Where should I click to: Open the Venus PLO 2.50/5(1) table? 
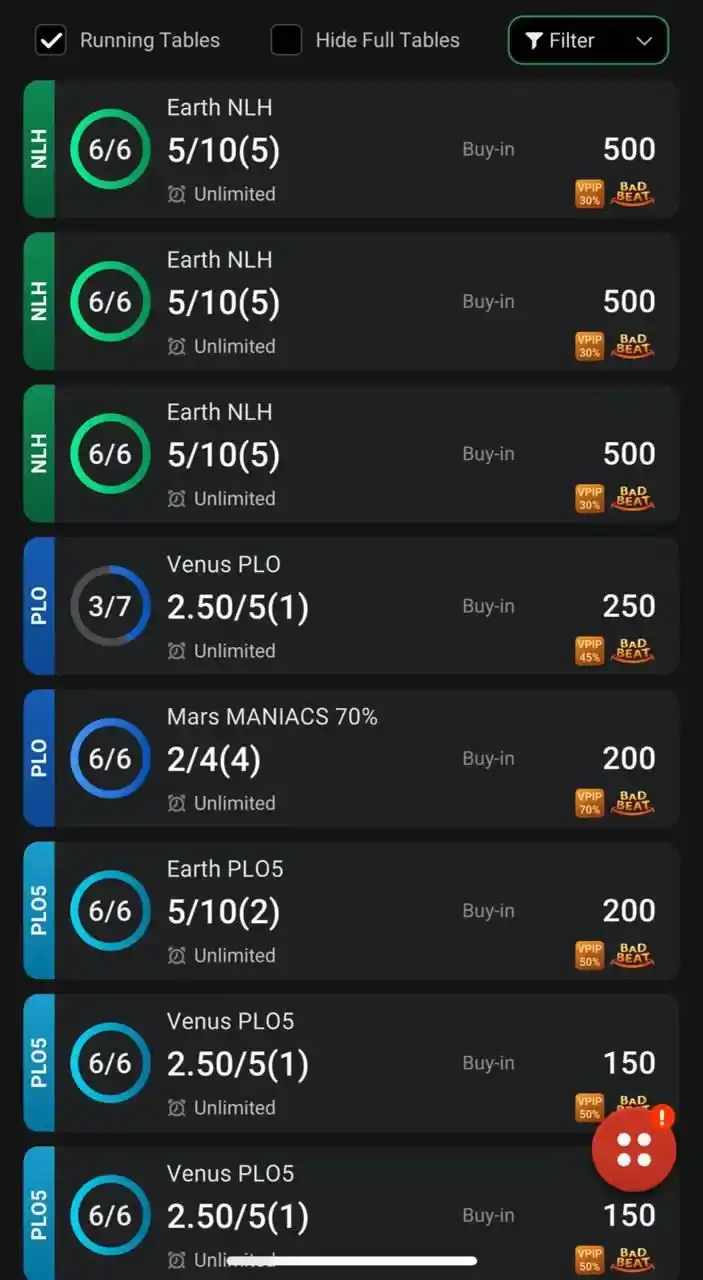pyautogui.click(x=351, y=606)
